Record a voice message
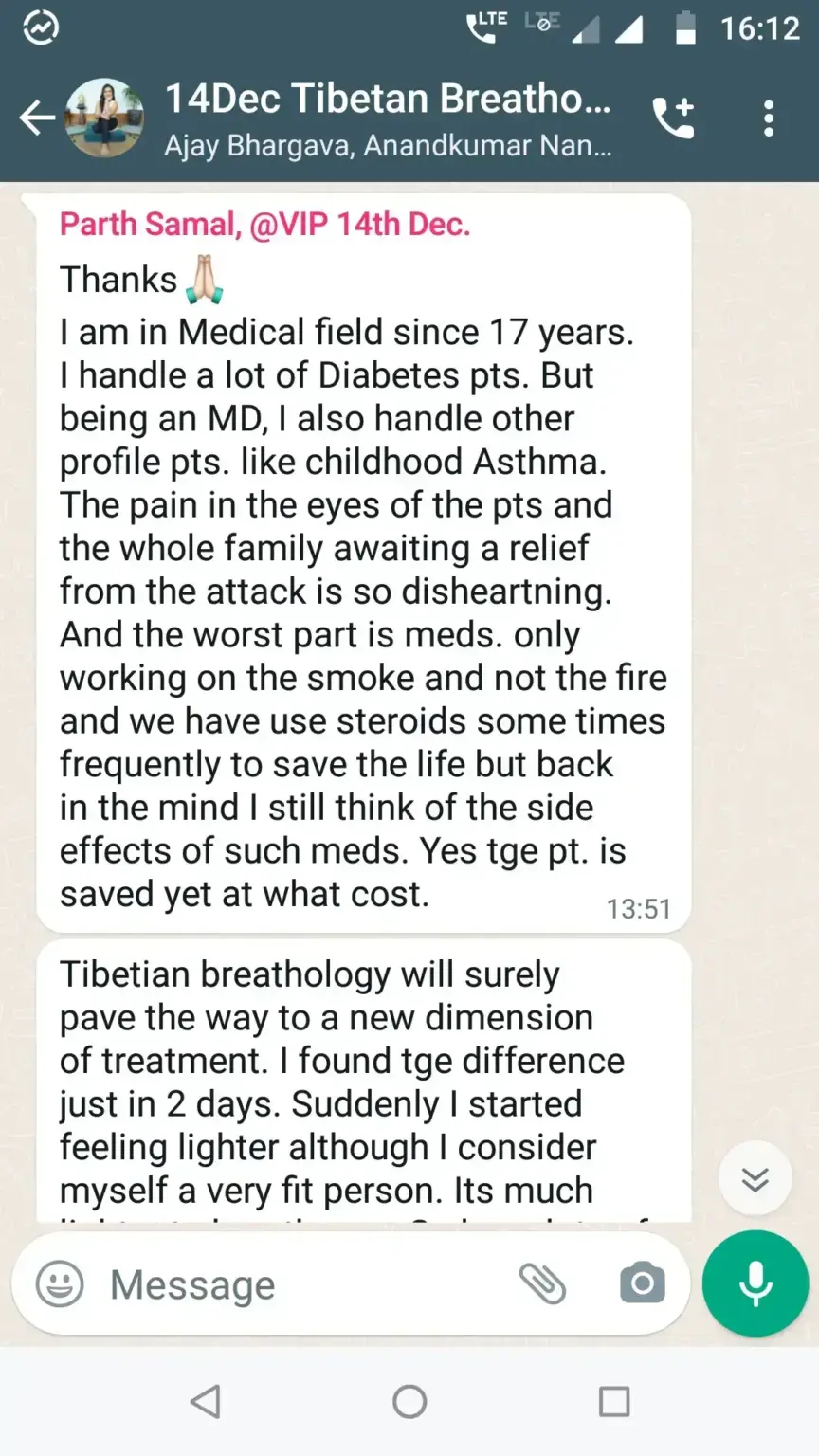This screenshot has height=1456, width=819. [755, 1283]
